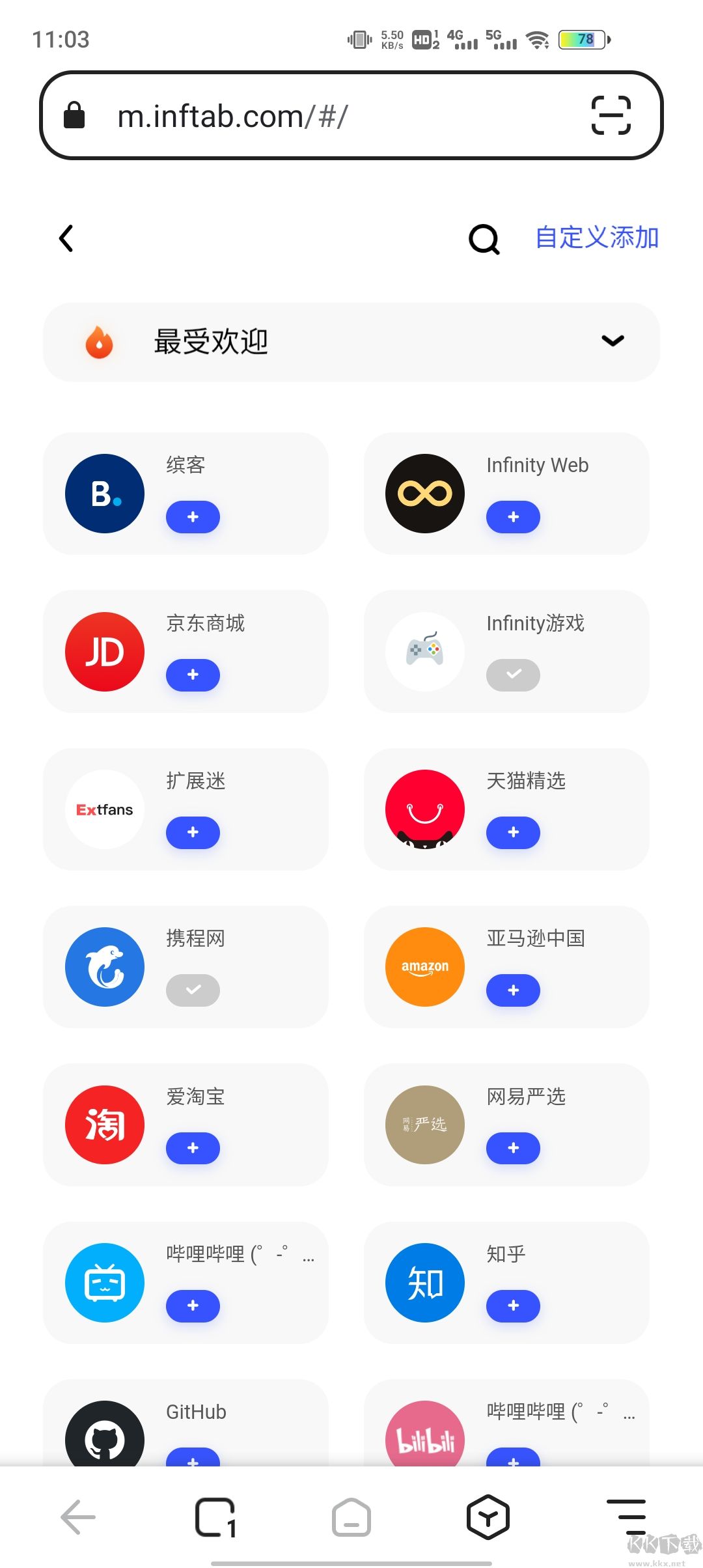Open the 自定义添加 link

point(596,238)
